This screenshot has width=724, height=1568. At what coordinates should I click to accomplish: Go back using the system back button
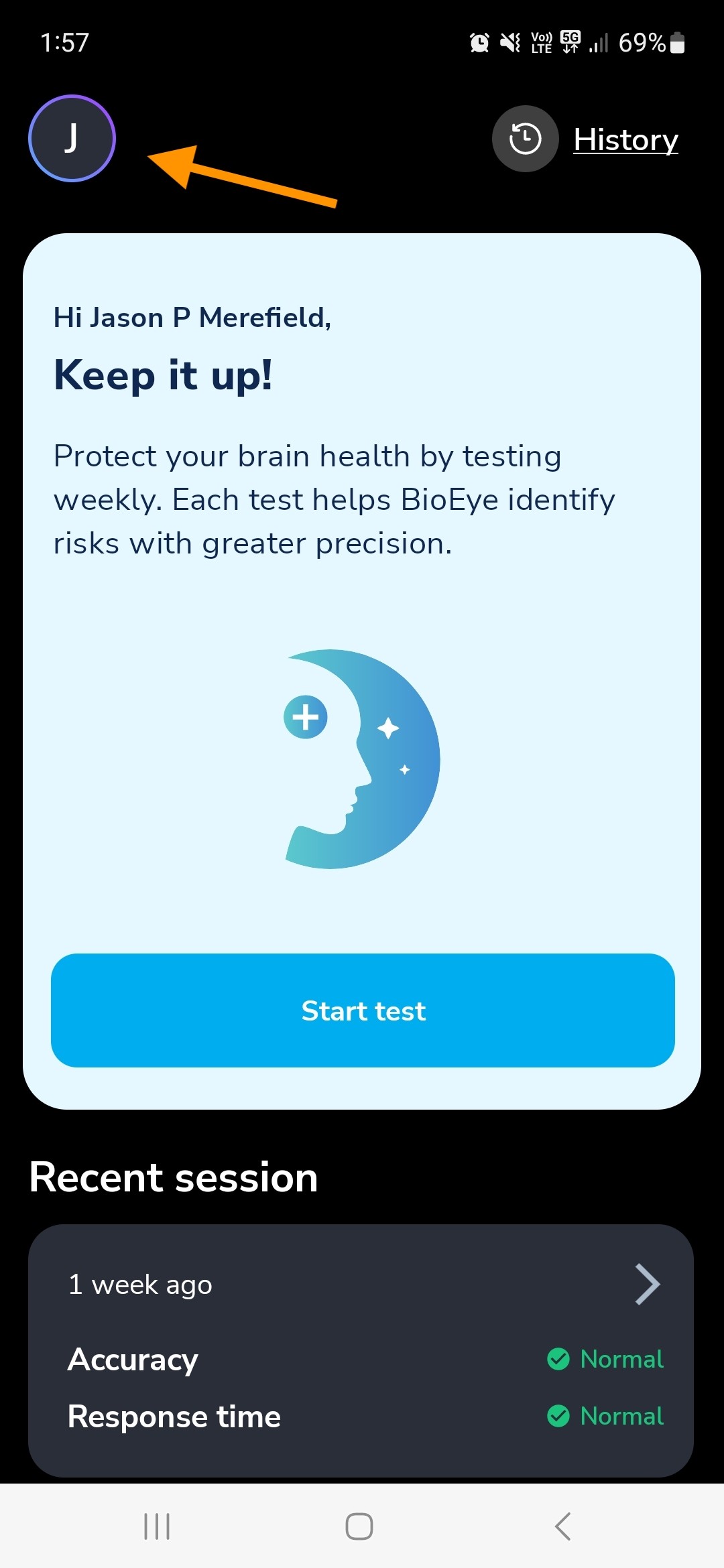coord(563,1526)
